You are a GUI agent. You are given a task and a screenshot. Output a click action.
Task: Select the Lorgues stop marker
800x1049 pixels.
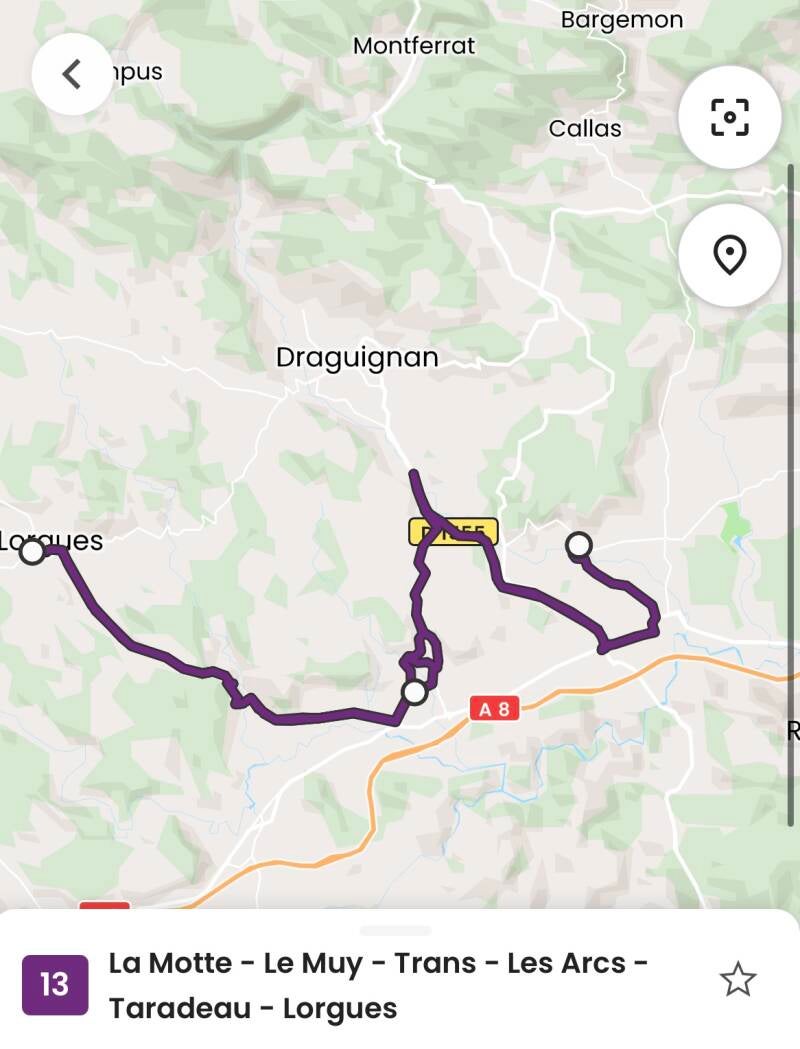point(32,551)
